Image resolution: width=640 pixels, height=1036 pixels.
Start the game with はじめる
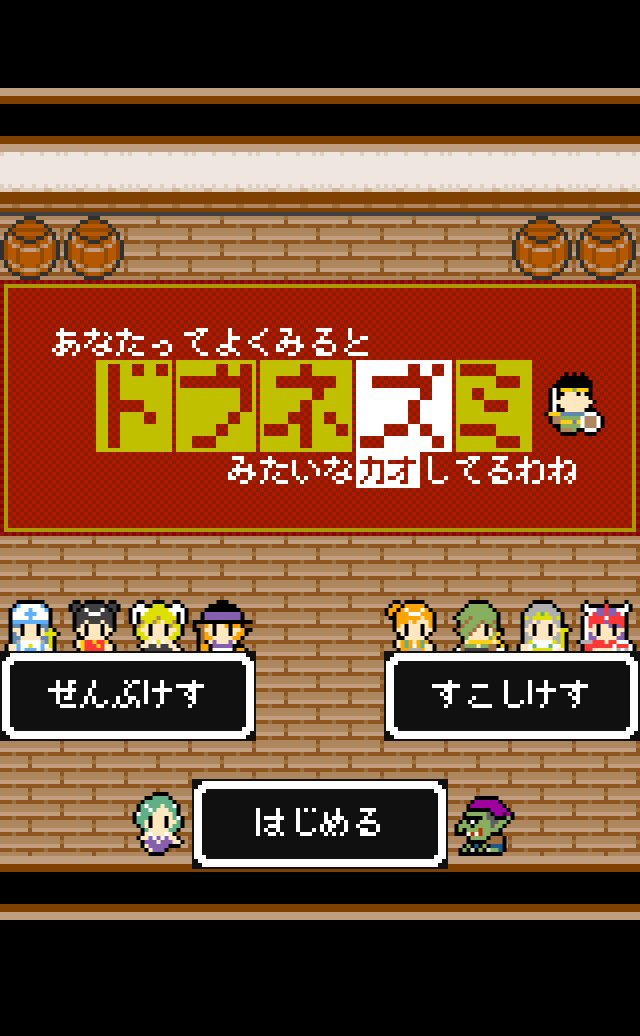320,823
